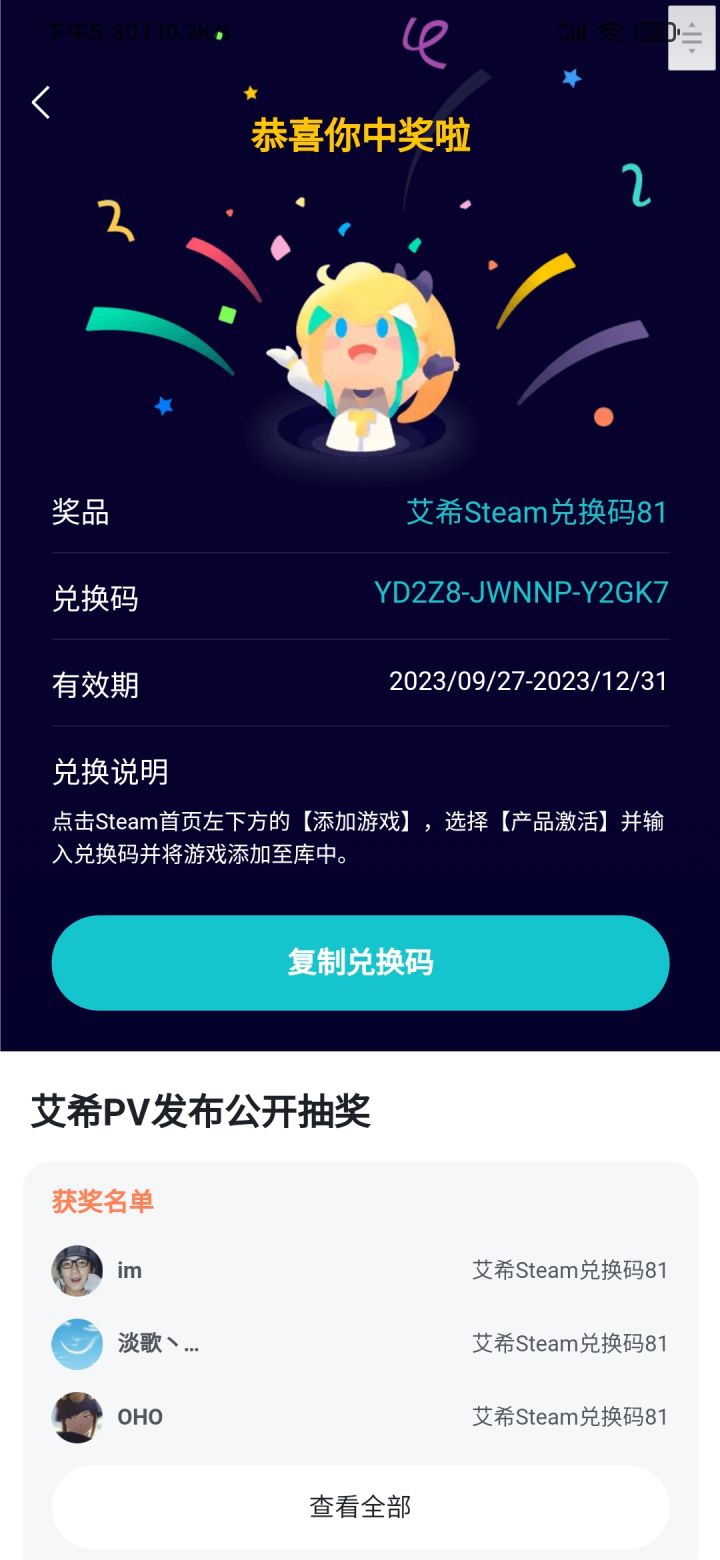720x1560 pixels.
Task: Tap the celebrating mascot character illustration
Action: [360, 350]
